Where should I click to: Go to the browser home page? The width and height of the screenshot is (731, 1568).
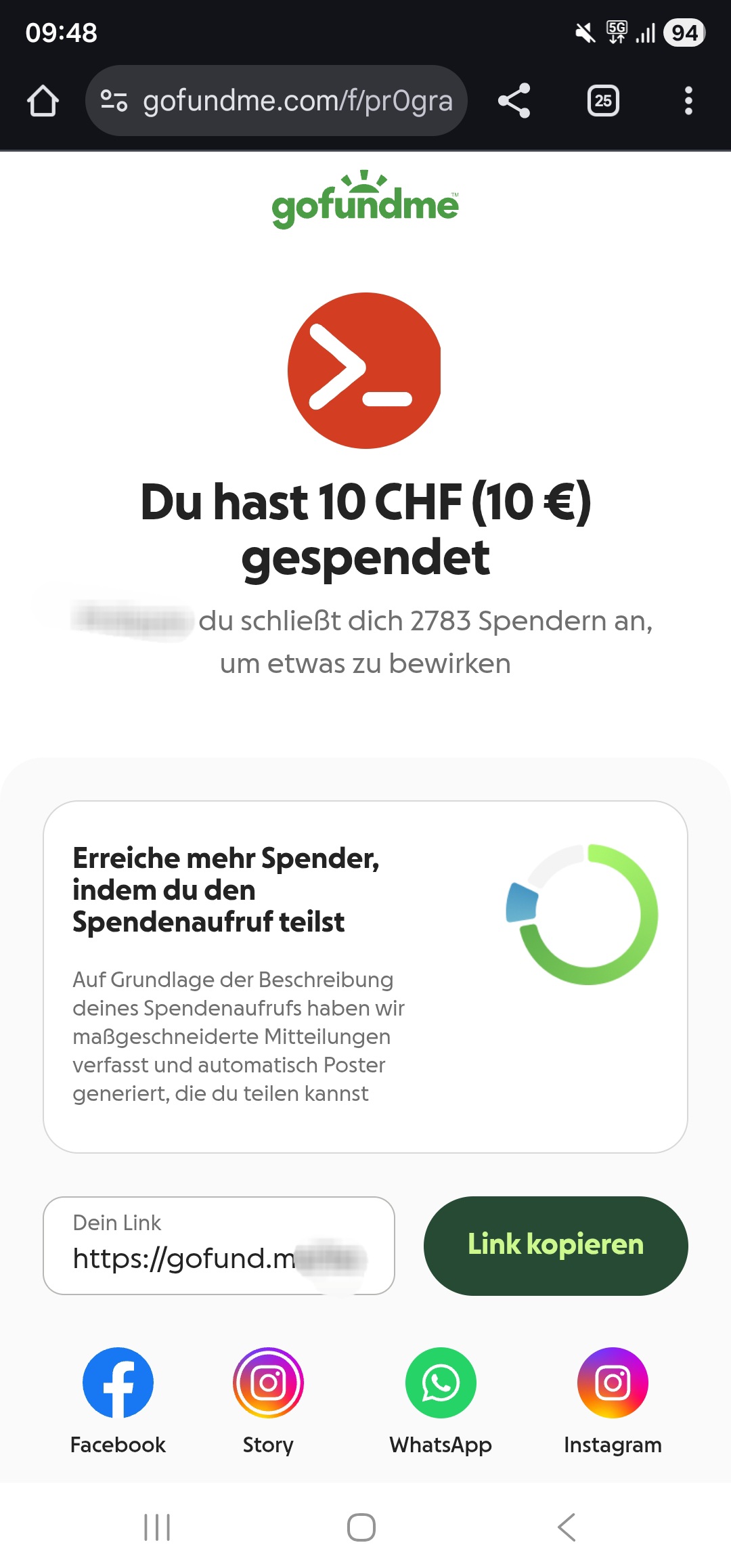click(43, 101)
